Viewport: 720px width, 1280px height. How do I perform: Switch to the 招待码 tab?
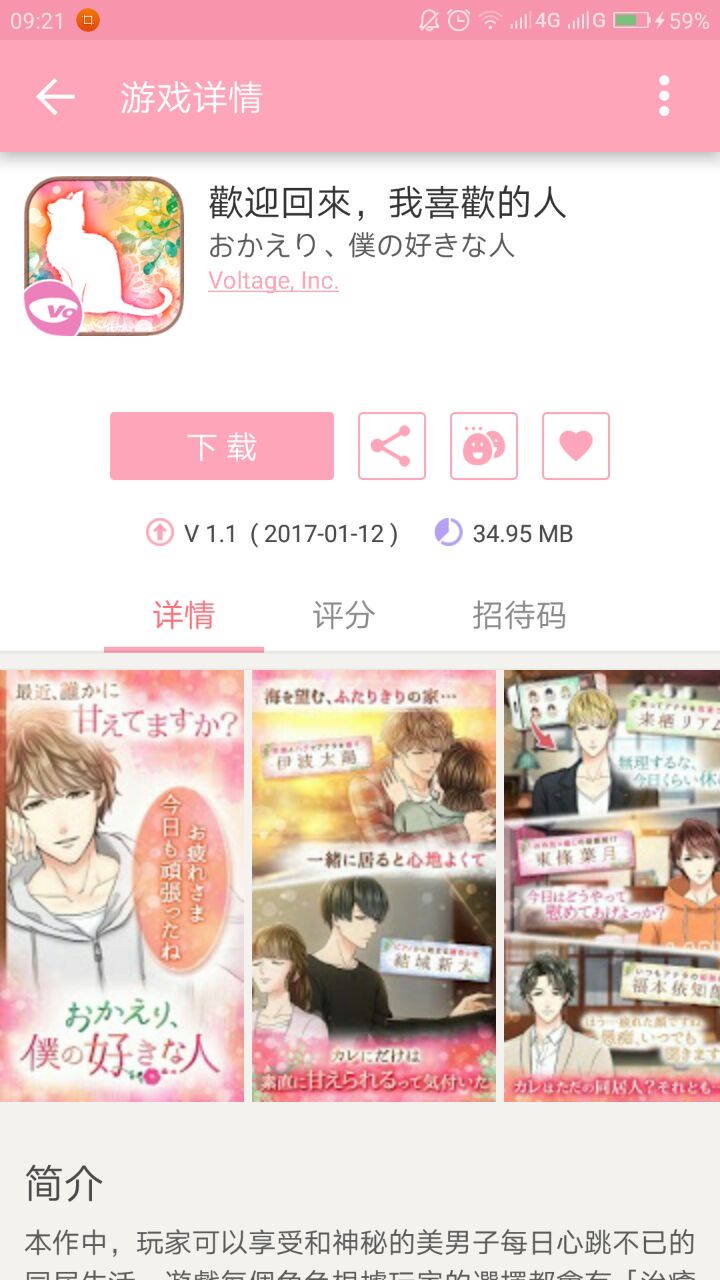click(519, 615)
